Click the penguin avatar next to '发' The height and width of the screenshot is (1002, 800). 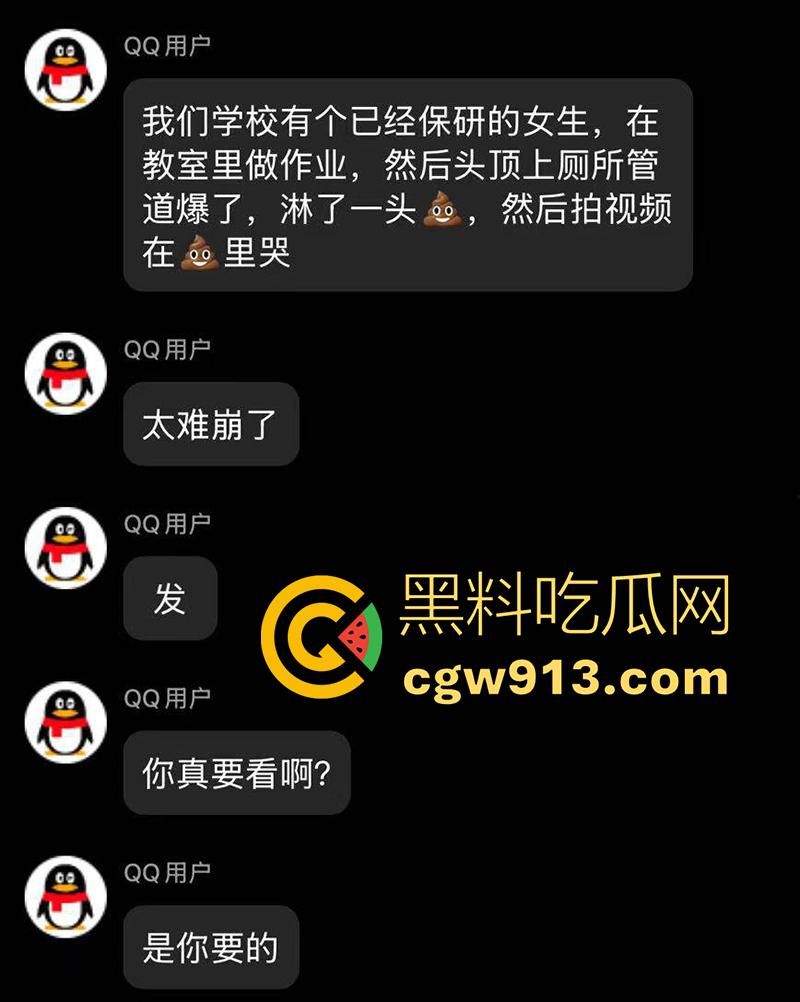[64, 546]
